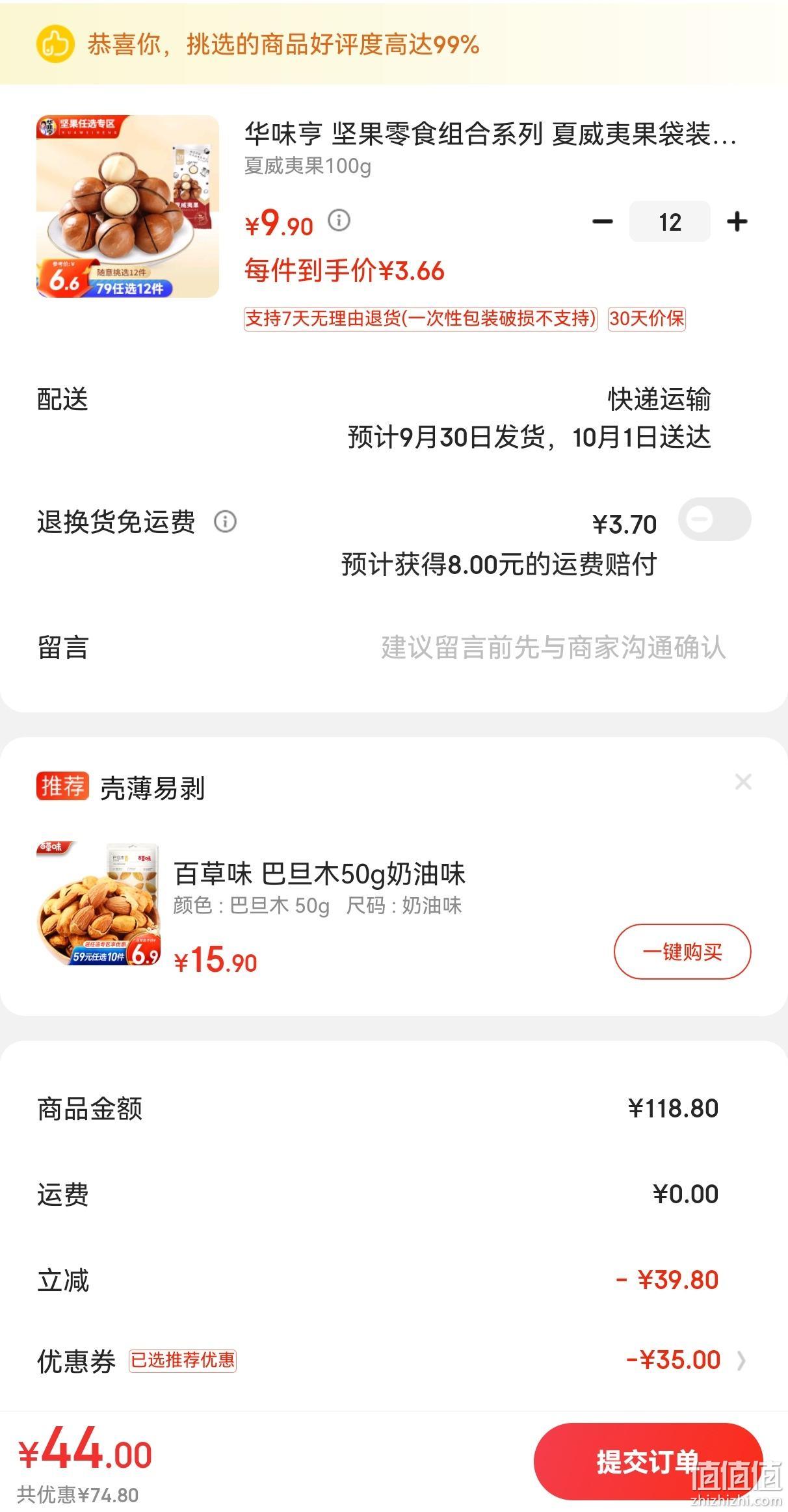Open info icon beside 退换货免运费
The image size is (788, 1512).
click(x=225, y=521)
